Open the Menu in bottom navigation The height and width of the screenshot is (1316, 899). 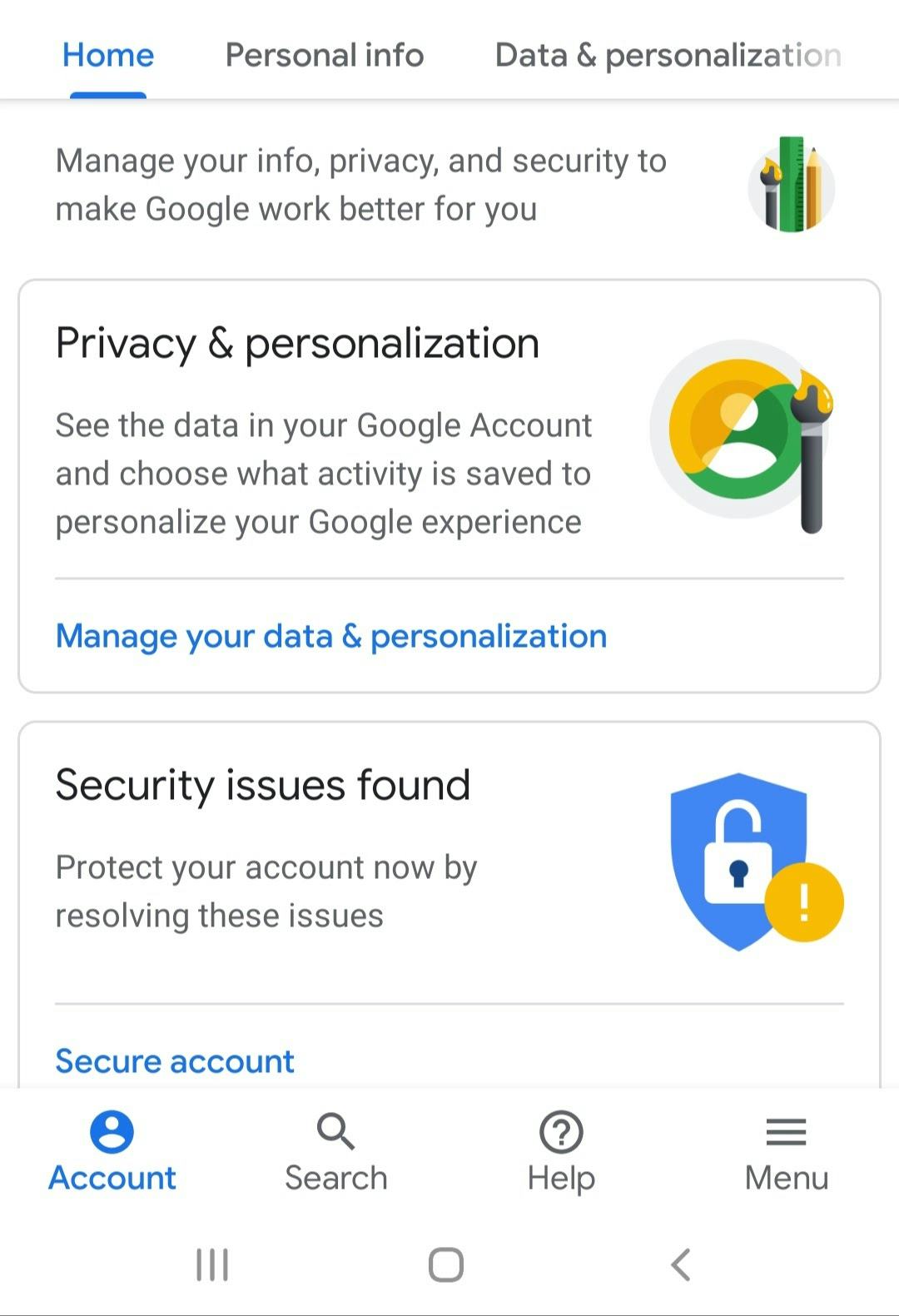786,1152
